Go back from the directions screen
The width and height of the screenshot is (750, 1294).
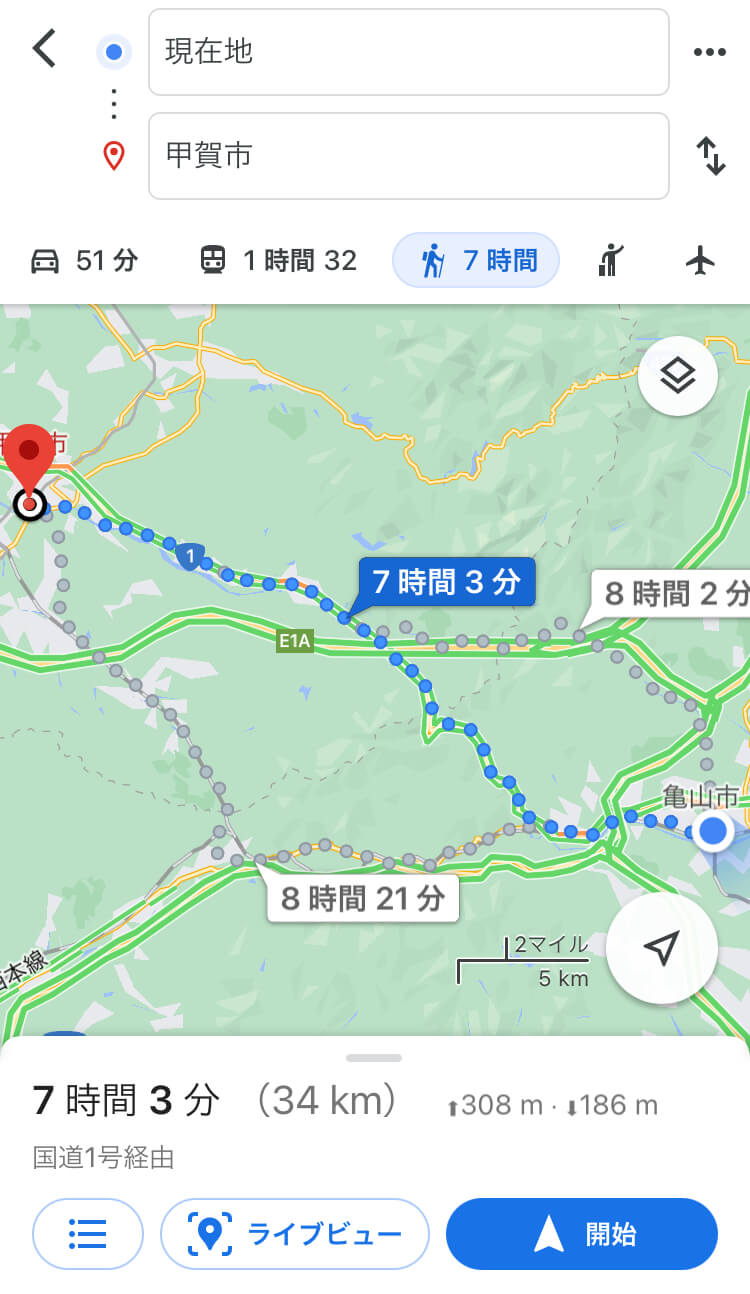click(44, 48)
